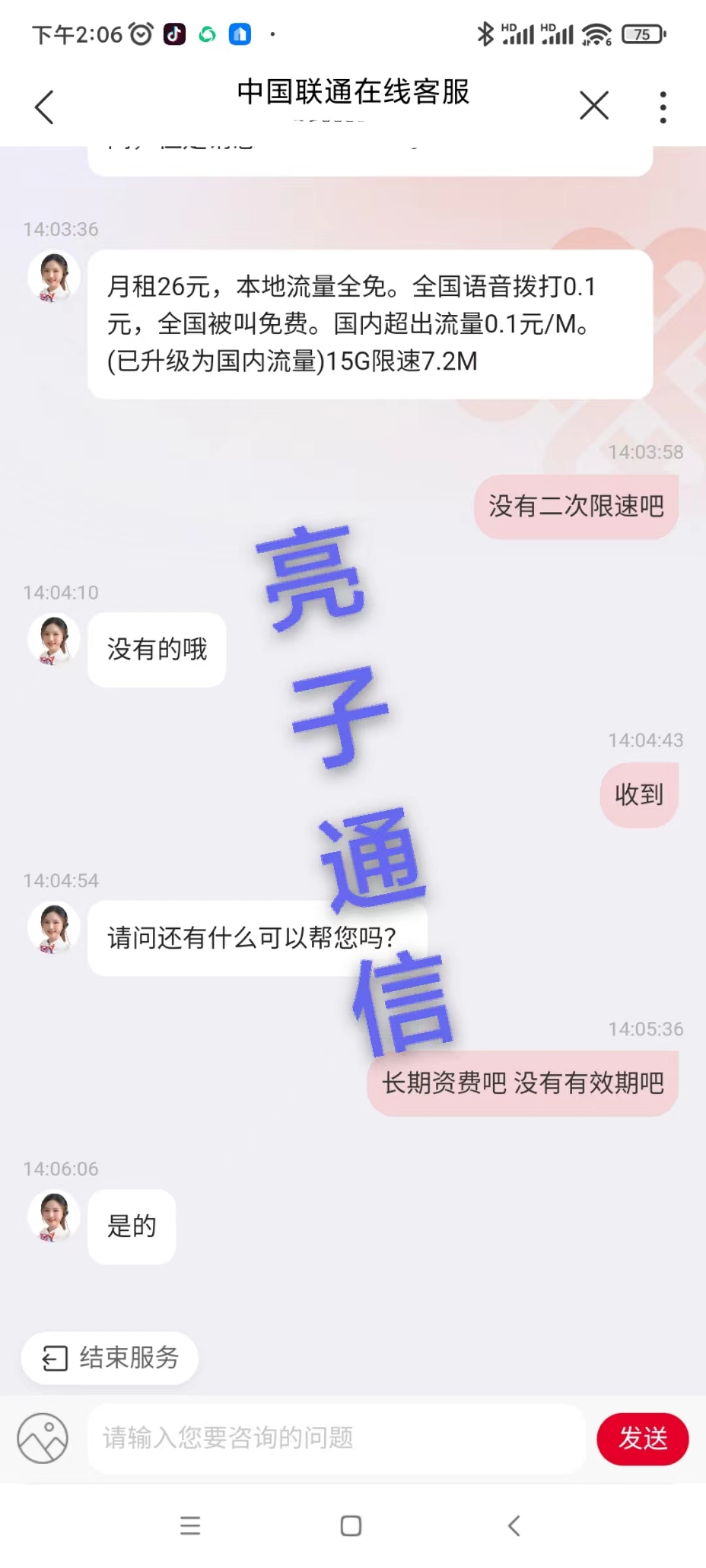Close the China Unicom customer service chat
The height and width of the screenshot is (1568, 706).
[x=594, y=105]
